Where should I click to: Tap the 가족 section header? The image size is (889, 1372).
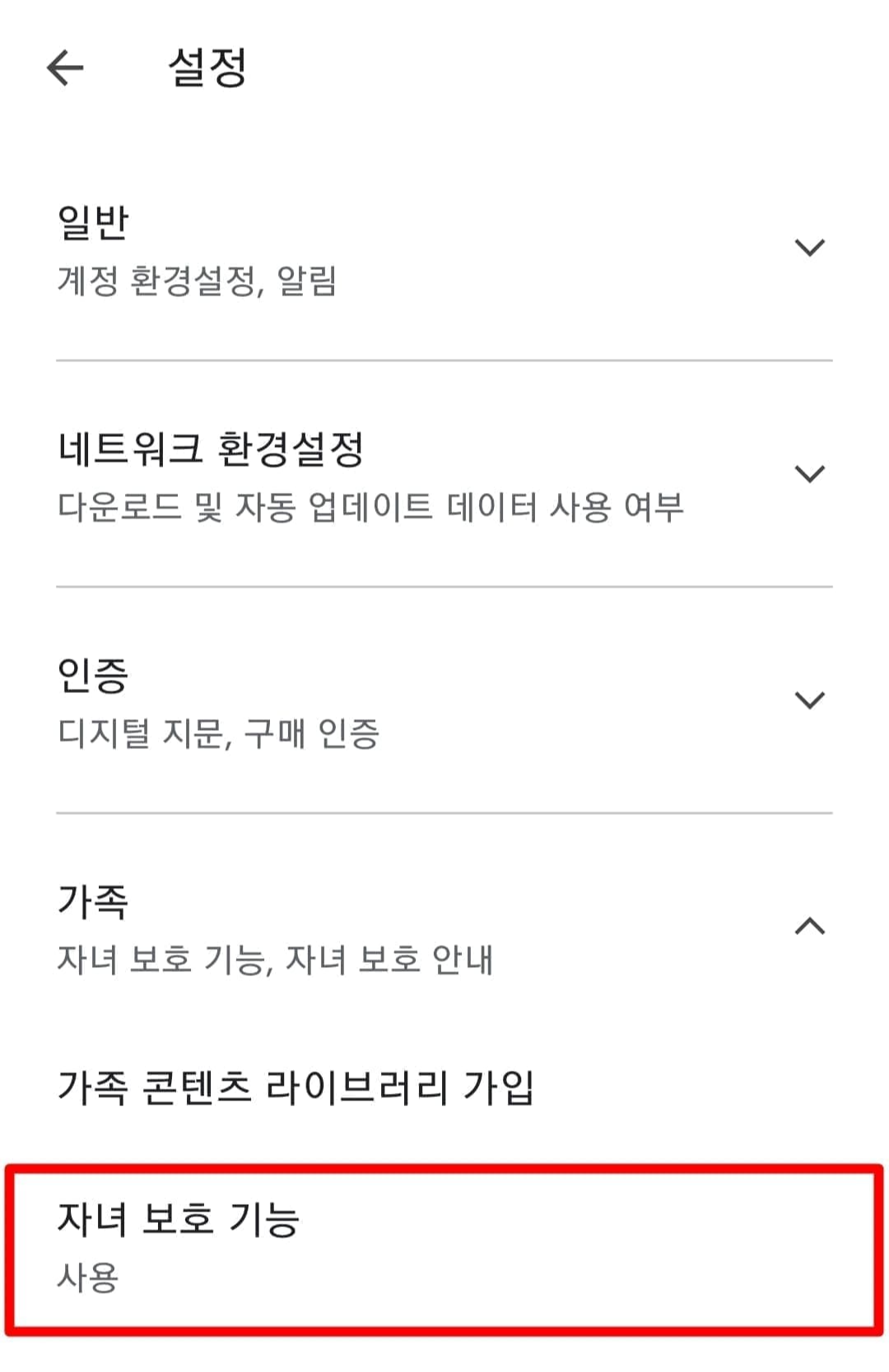329,923
